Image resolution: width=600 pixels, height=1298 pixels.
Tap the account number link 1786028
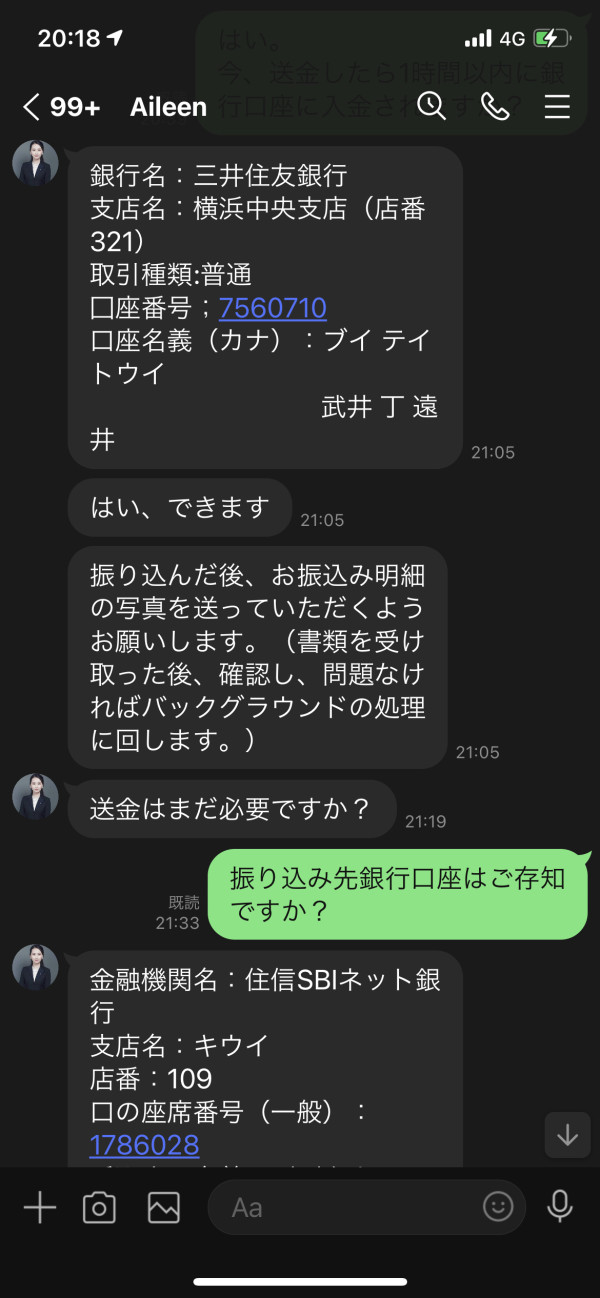click(144, 1144)
